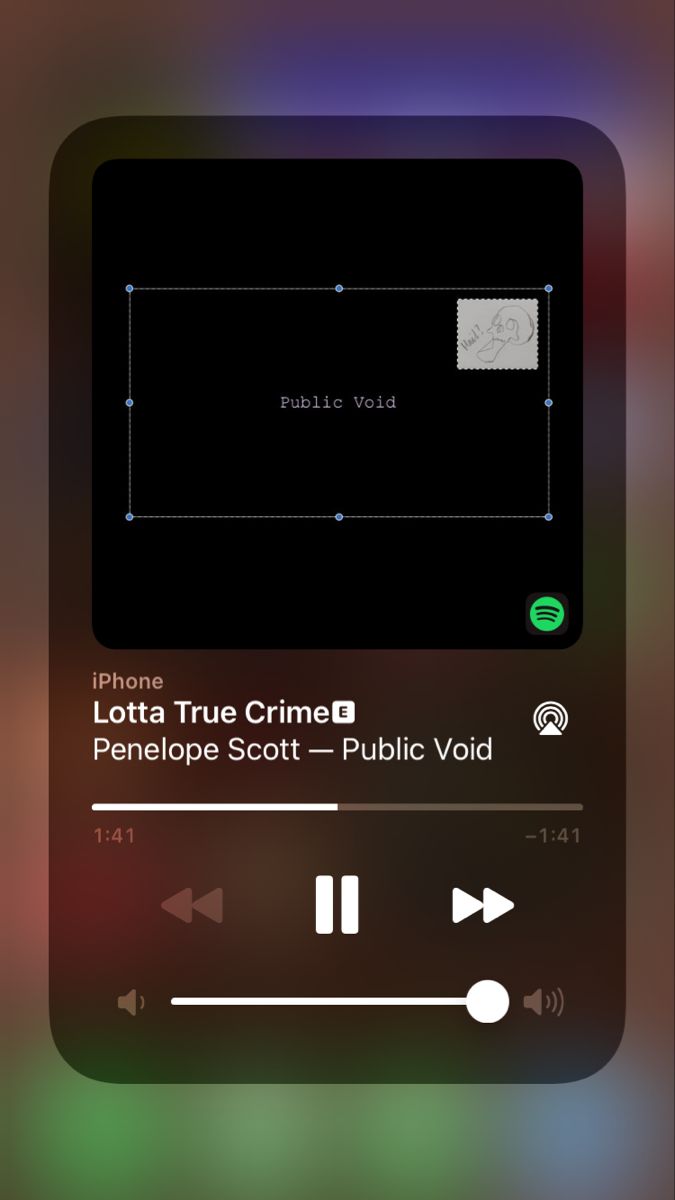Screen dimensions: 675x1200
Task: Go back to the previous track
Action: [x=191, y=906]
